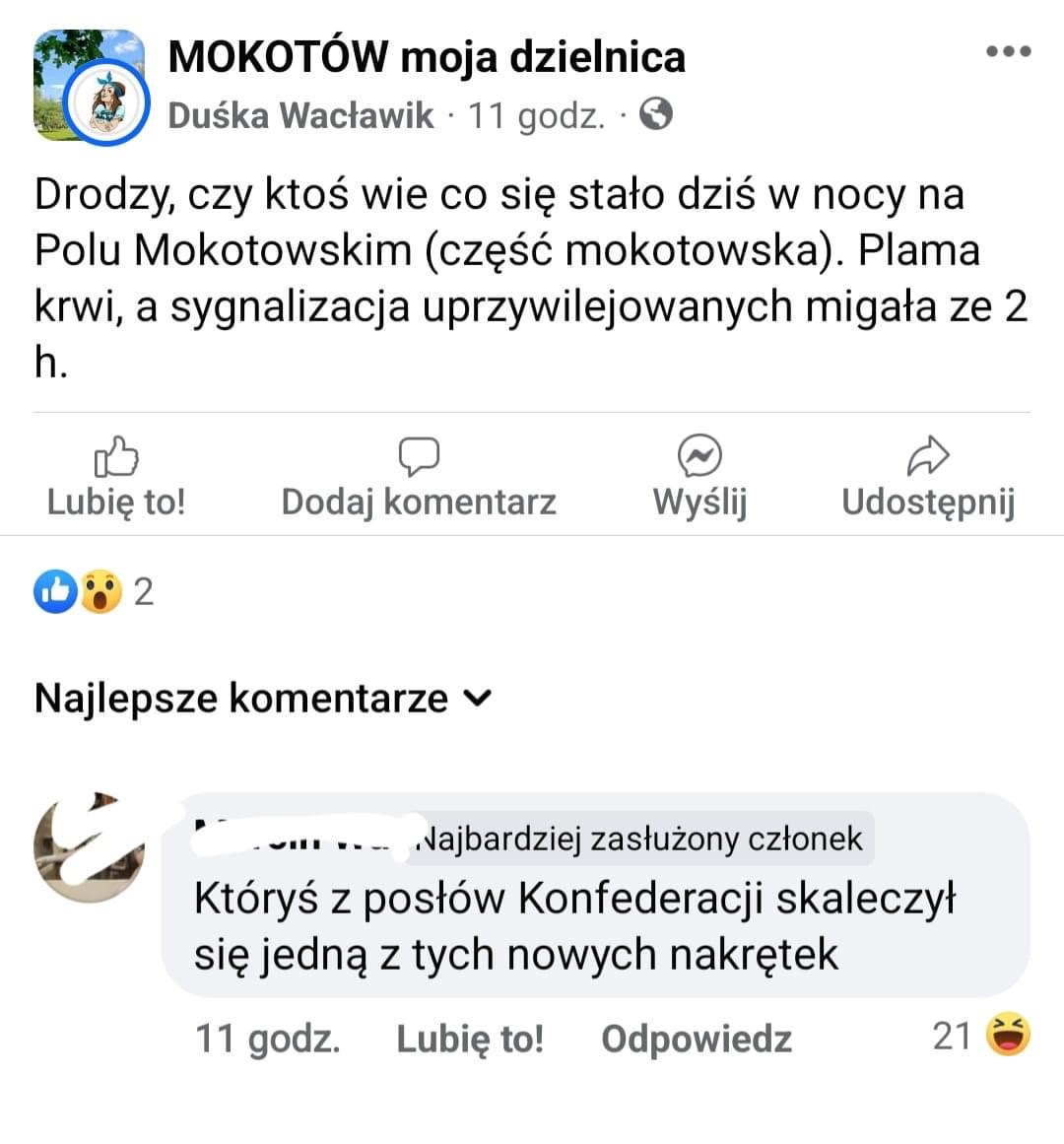Open Duśka Wacławik's profile
The width and height of the screenshot is (1064, 1144).
[300, 115]
